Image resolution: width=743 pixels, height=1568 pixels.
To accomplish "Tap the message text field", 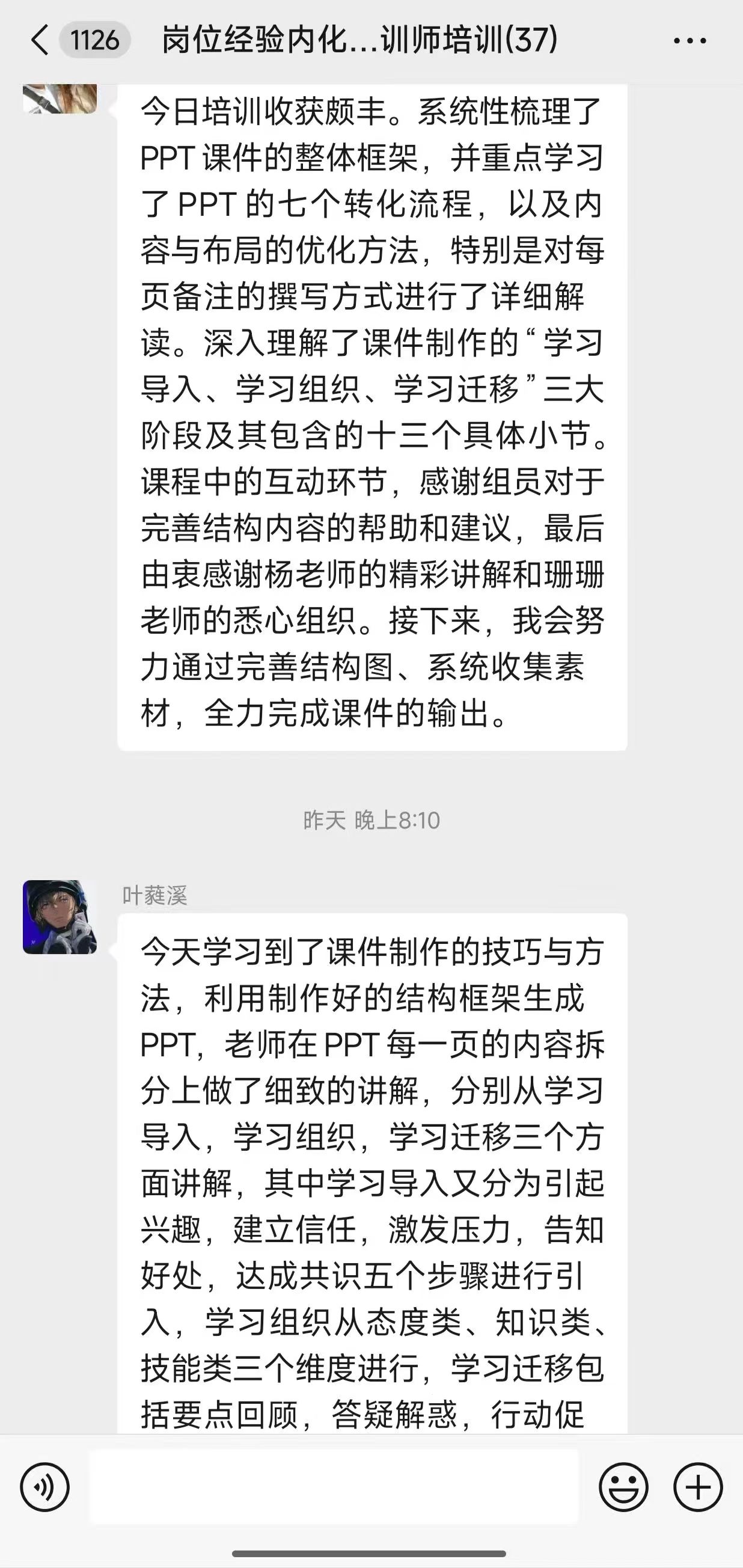I will pyautogui.click(x=334, y=1486).
